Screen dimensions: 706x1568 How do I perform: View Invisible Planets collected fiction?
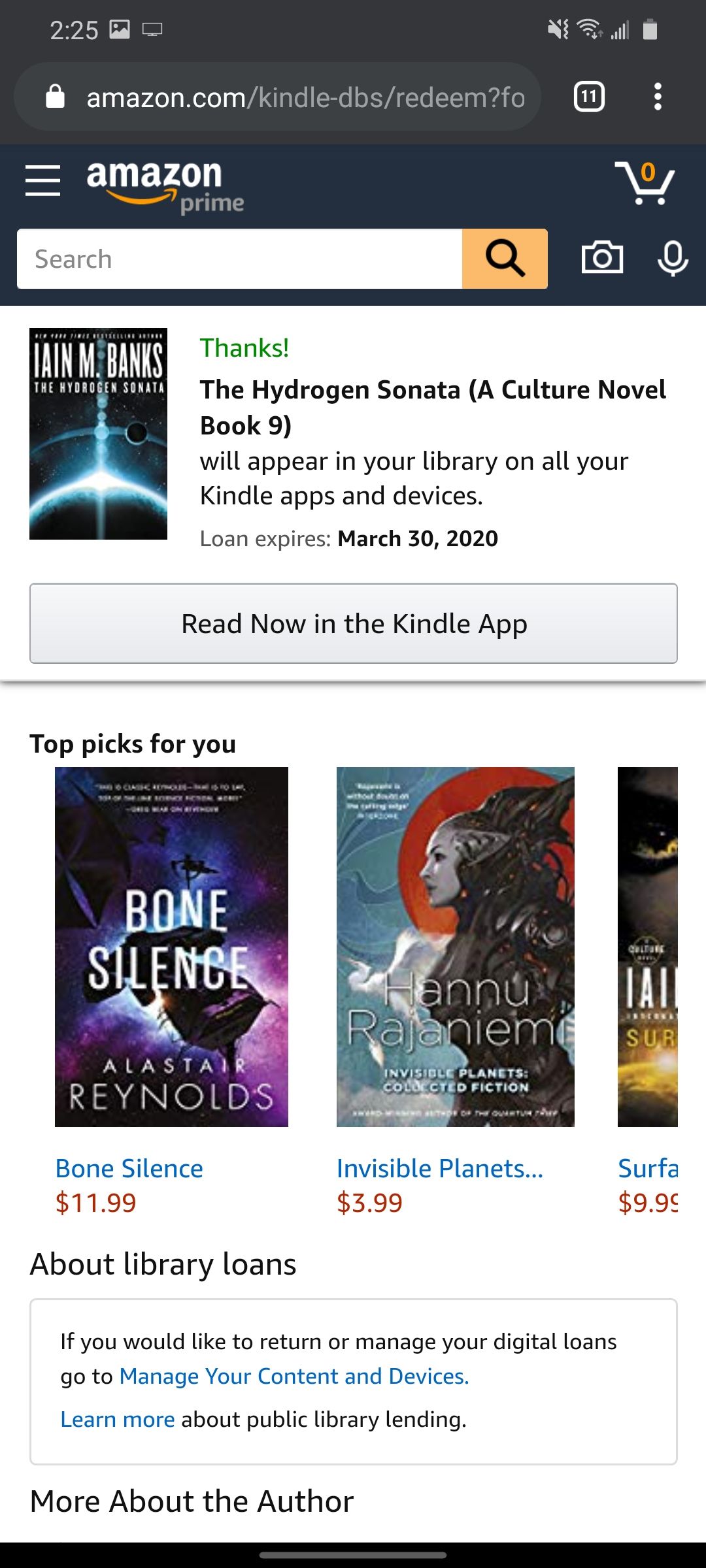pos(439,1168)
